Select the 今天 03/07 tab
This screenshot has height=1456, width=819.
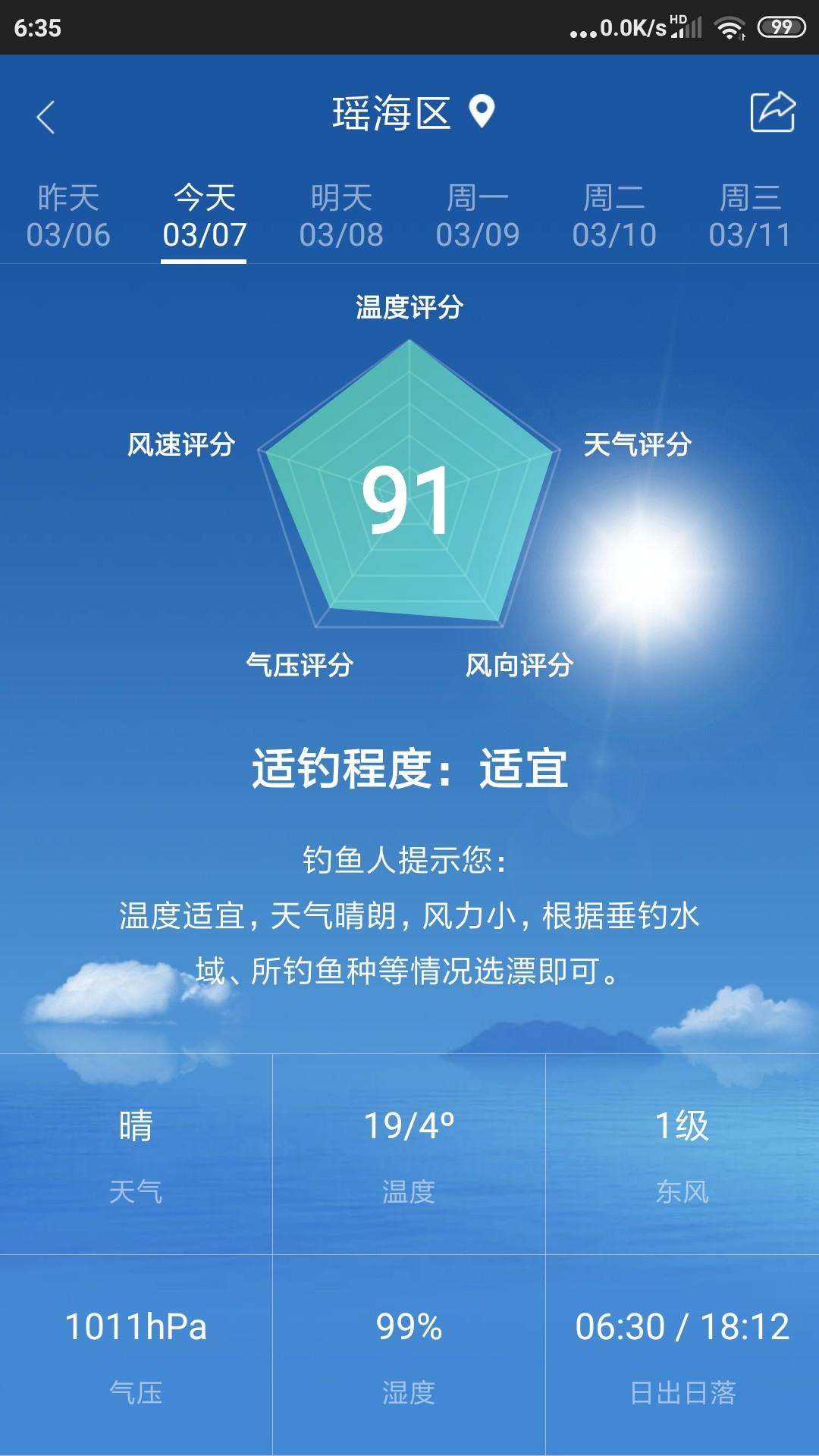point(205,216)
